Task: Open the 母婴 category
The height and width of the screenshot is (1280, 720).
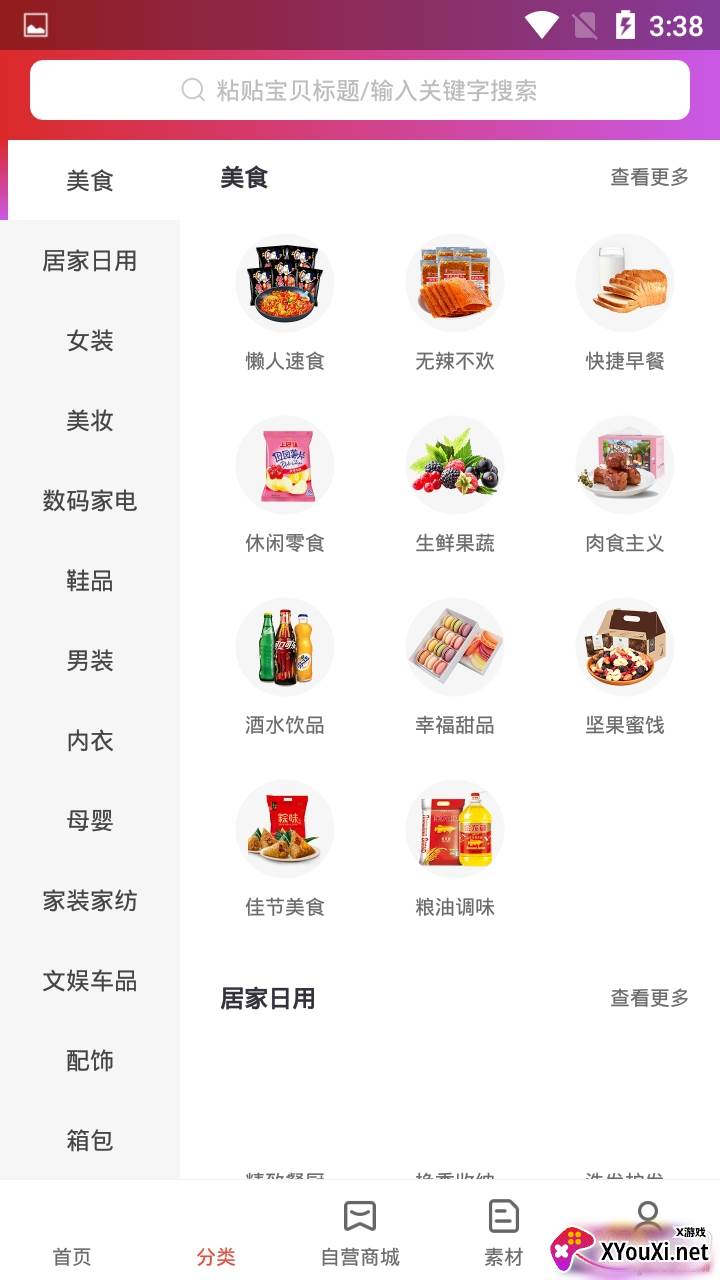Action: point(90,821)
